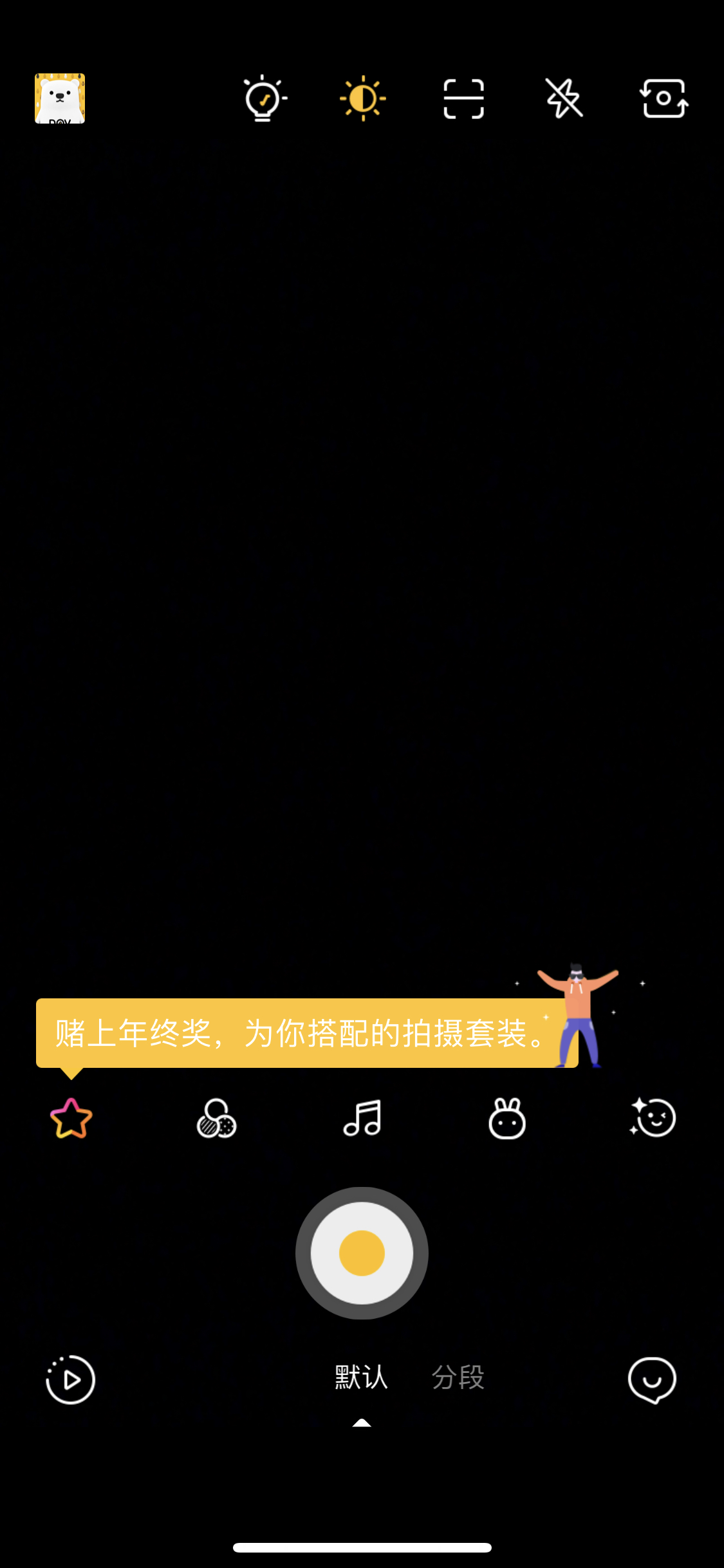Select the 默认 shooting mode
This screenshot has width=724, height=1568.
(362, 1377)
